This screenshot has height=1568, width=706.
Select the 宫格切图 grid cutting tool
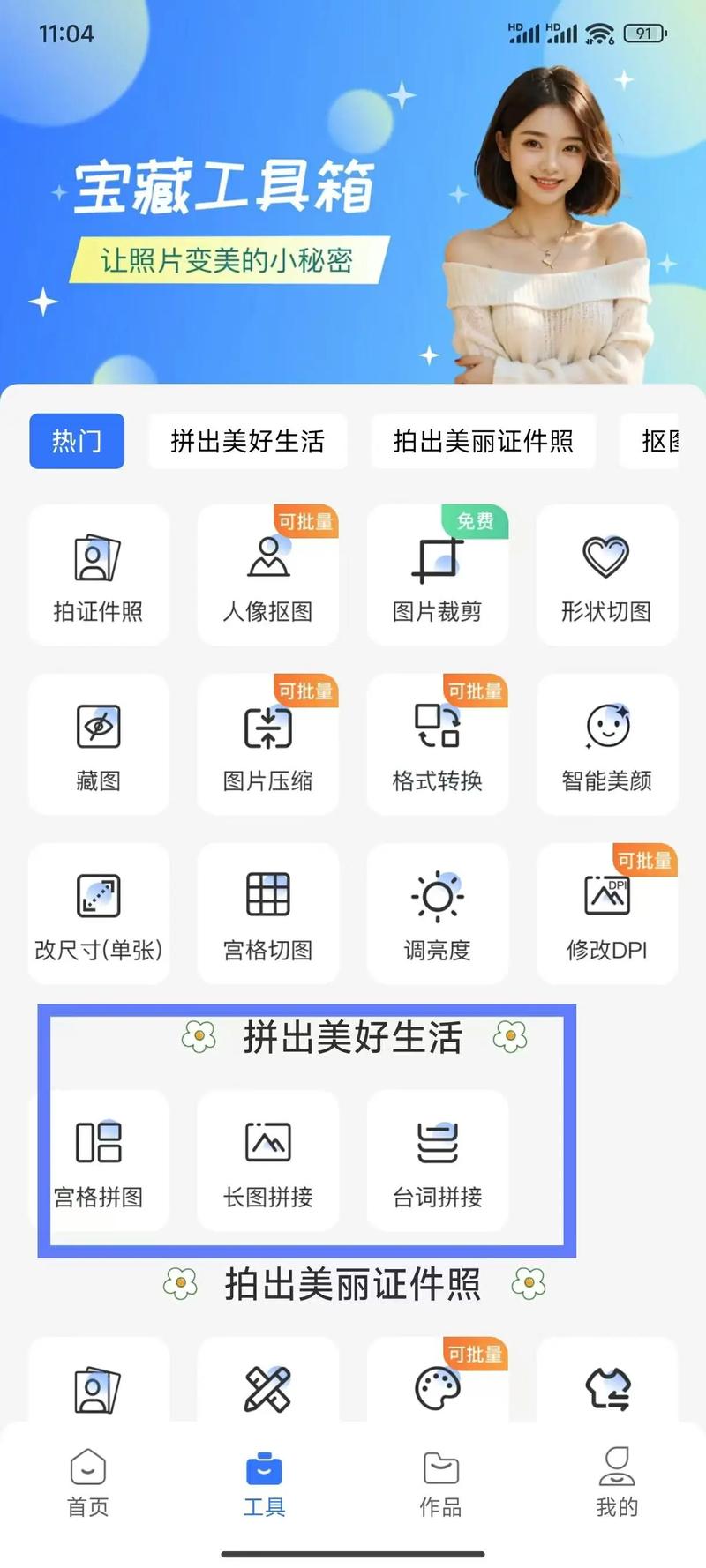(268, 914)
